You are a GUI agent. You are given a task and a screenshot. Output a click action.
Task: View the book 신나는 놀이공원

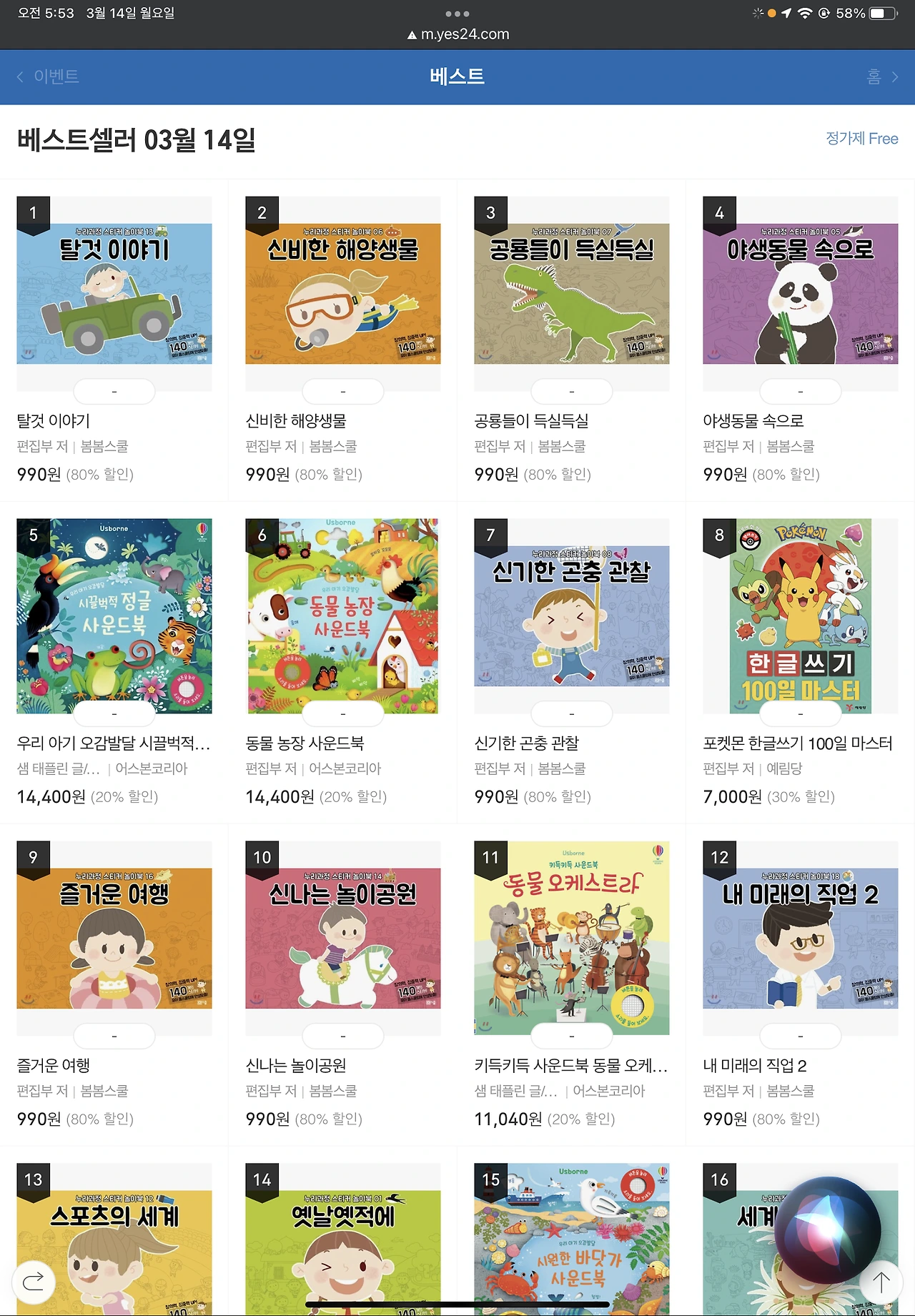click(343, 938)
